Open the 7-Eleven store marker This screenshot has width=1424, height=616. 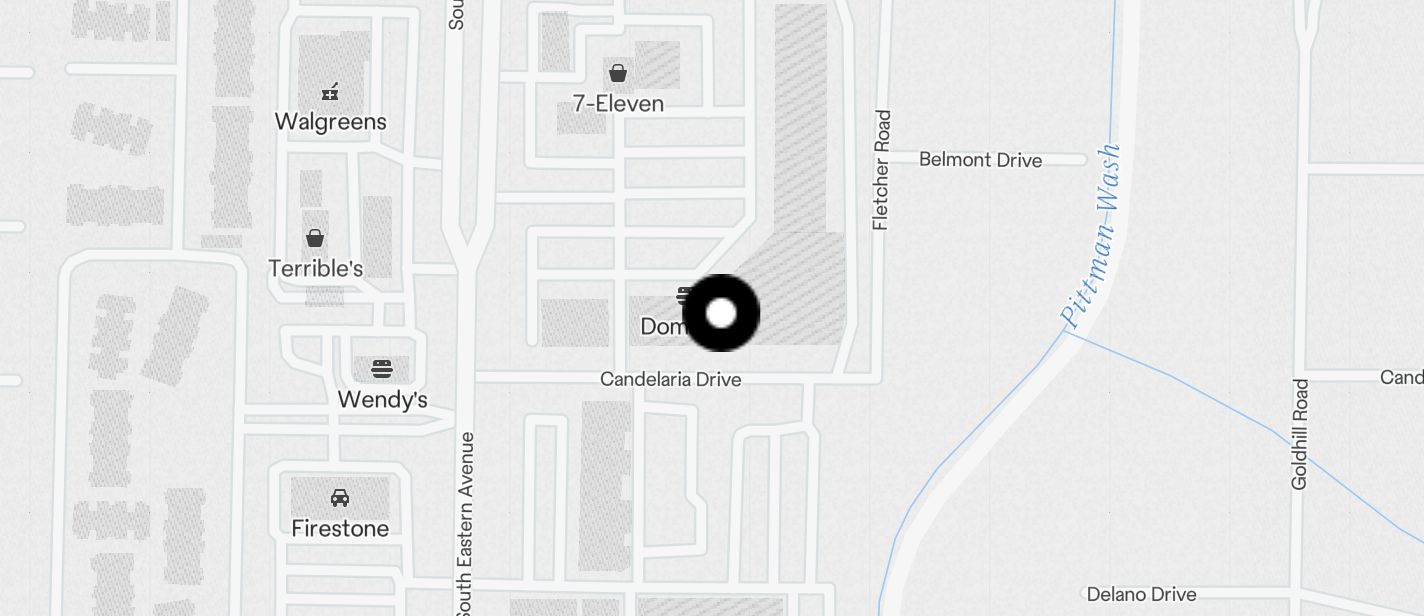pyautogui.click(x=618, y=73)
